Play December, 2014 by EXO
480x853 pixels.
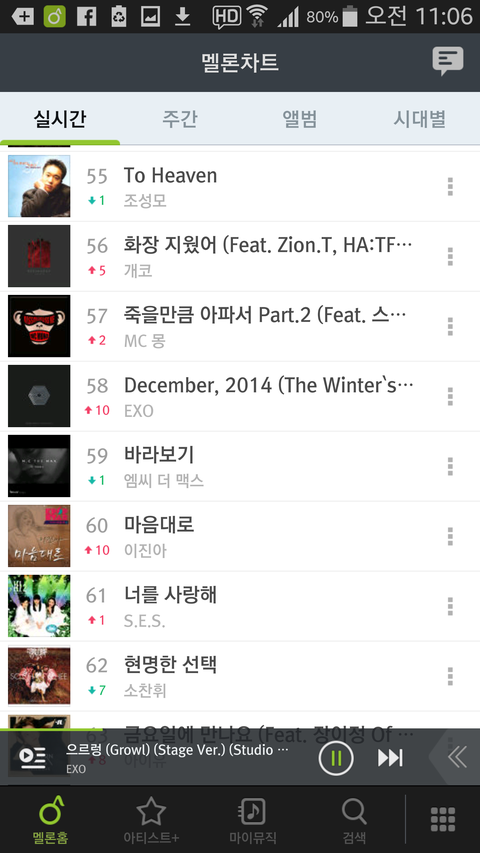click(x=240, y=396)
